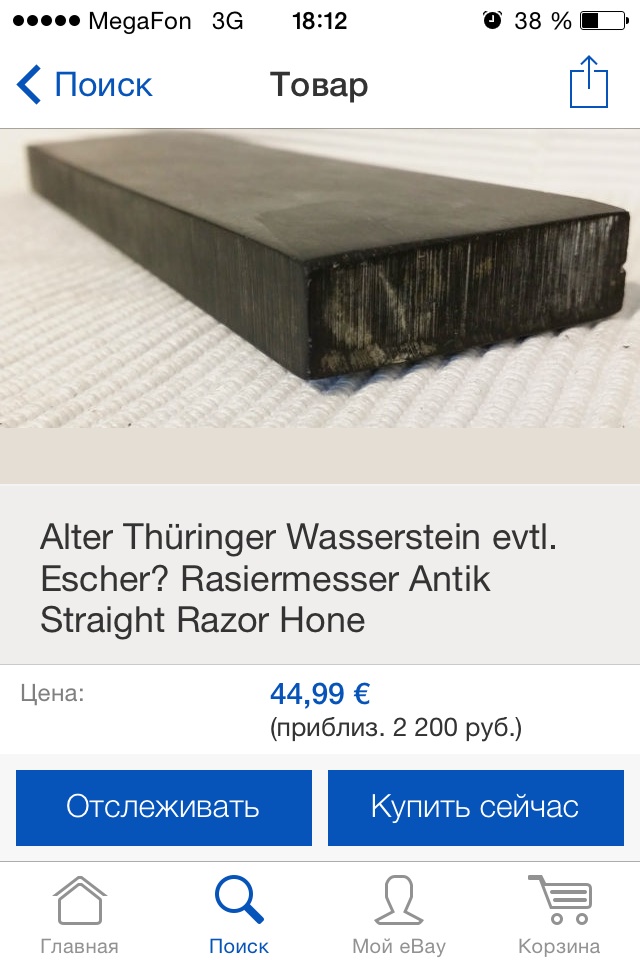Open the product photo of the hone
The width and height of the screenshot is (640, 960).
click(320, 290)
